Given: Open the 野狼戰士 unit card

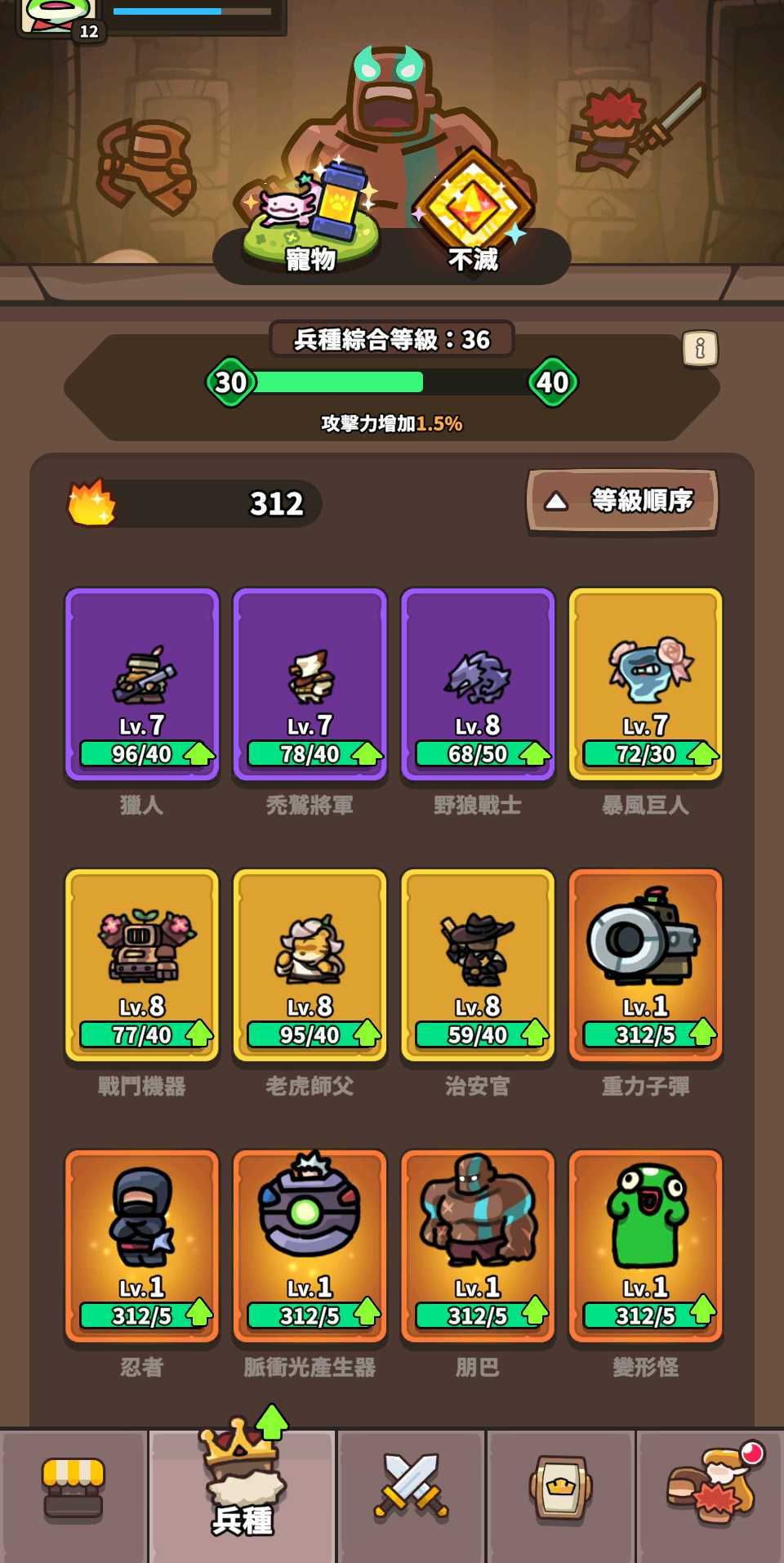Looking at the screenshot, I should (478, 685).
